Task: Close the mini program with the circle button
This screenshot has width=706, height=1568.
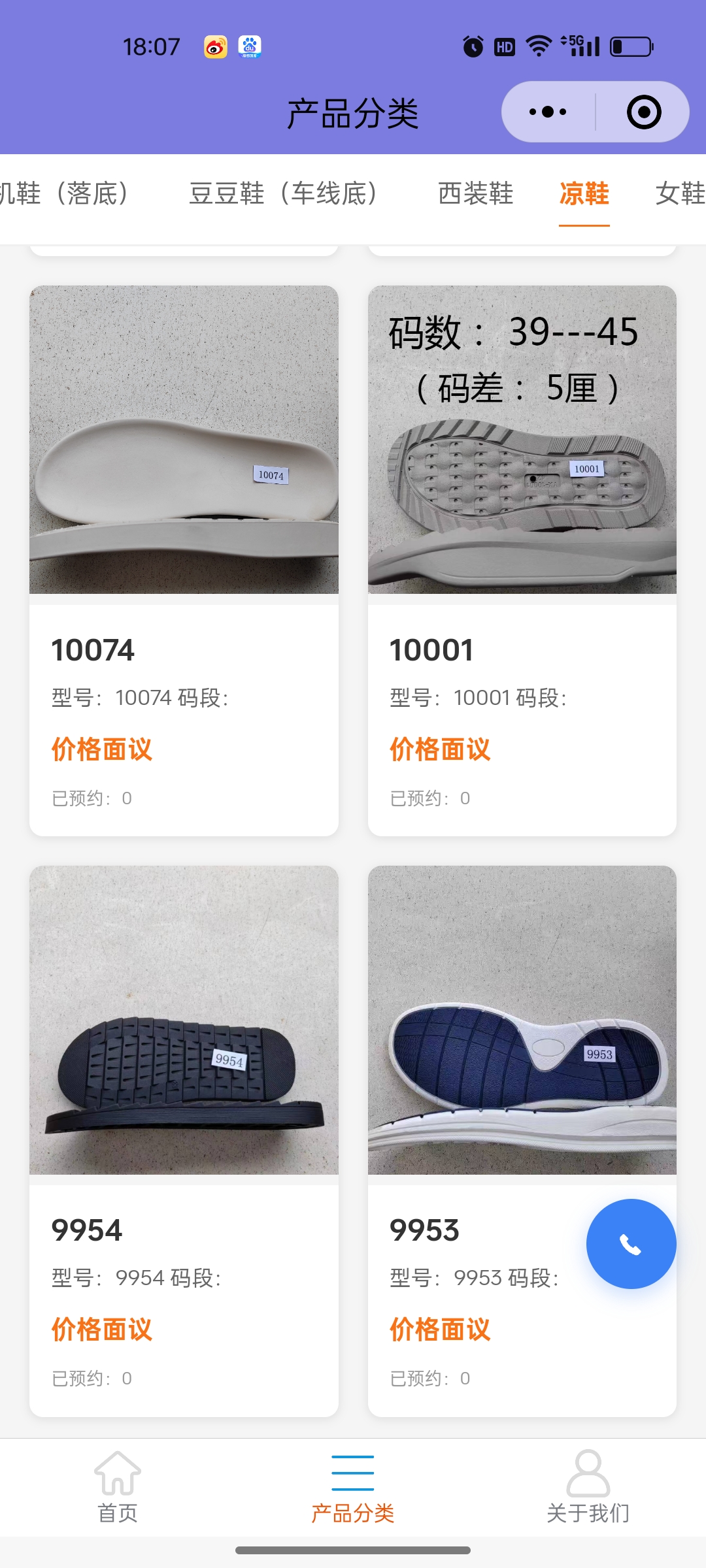Action: click(643, 112)
